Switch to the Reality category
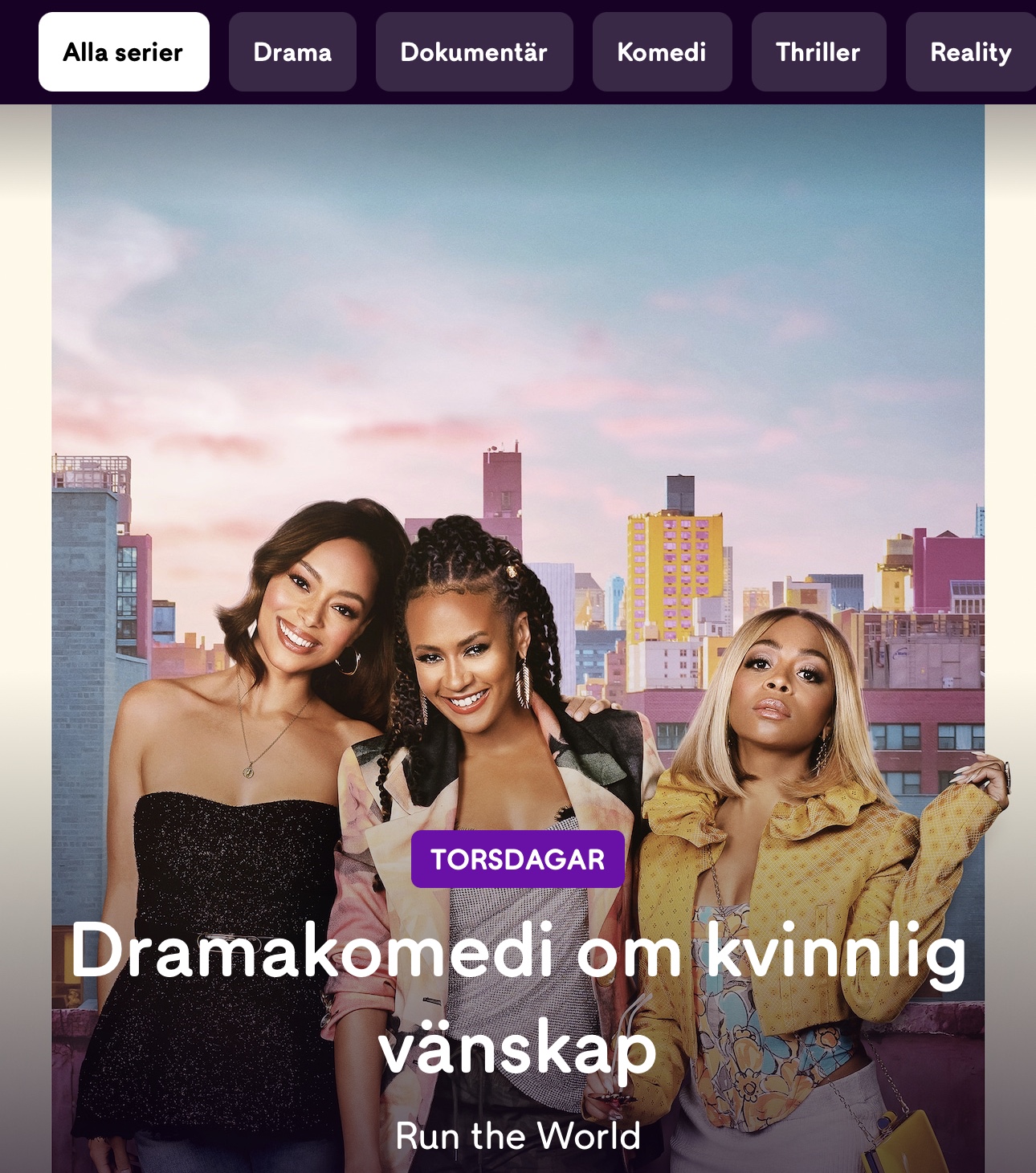 (x=970, y=52)
